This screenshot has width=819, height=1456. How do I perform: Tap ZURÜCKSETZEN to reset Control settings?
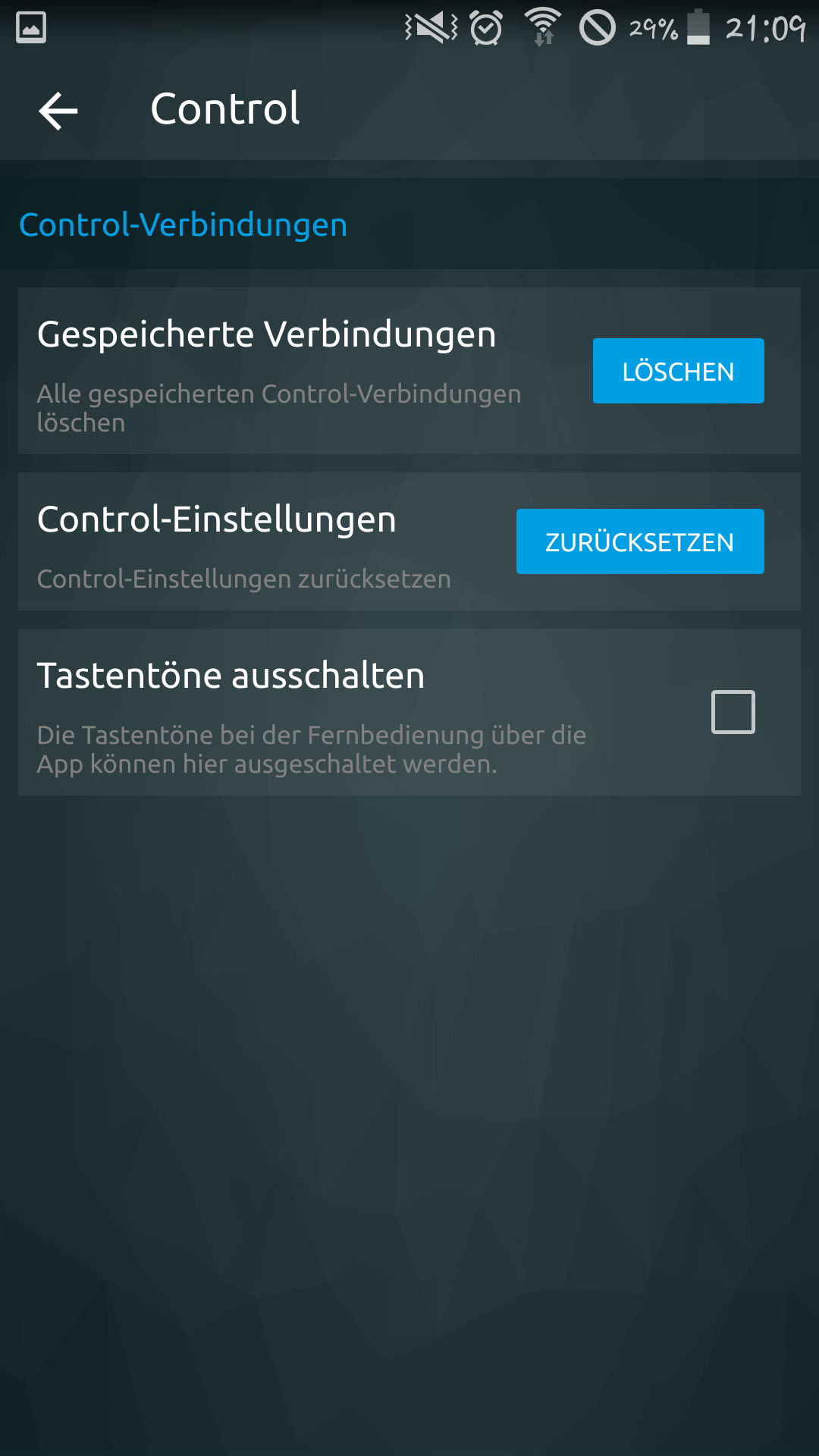tap(639, 541)
